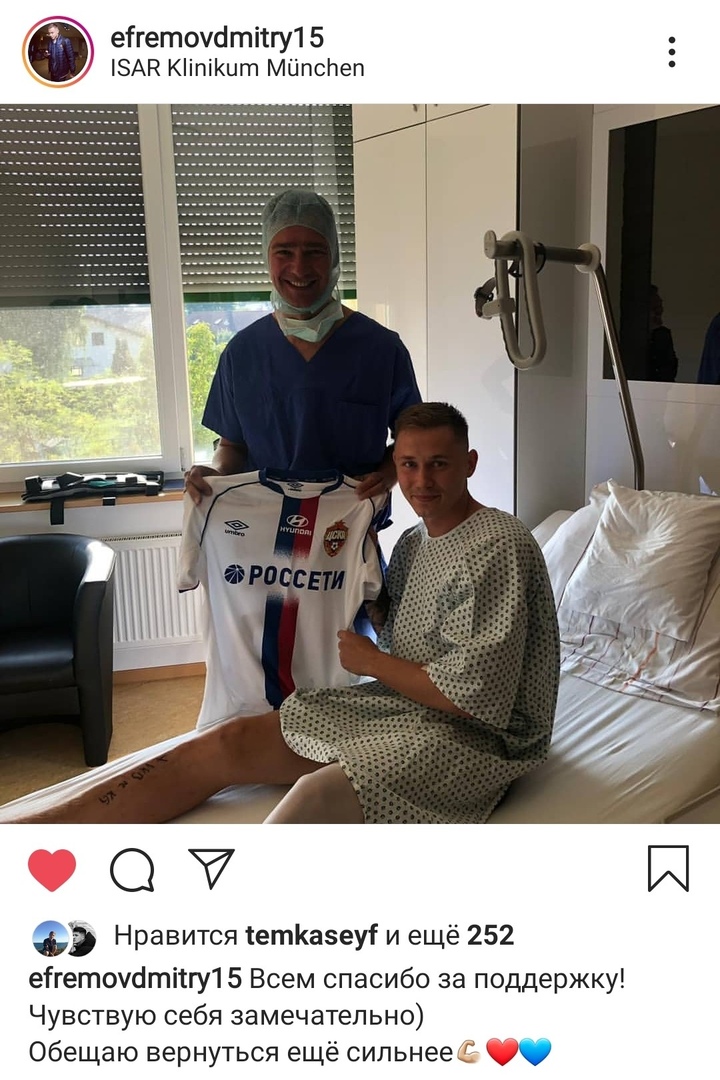
Task: Save post with the bookmark icon
Action: pyautogui.click(x=668, y=868)
